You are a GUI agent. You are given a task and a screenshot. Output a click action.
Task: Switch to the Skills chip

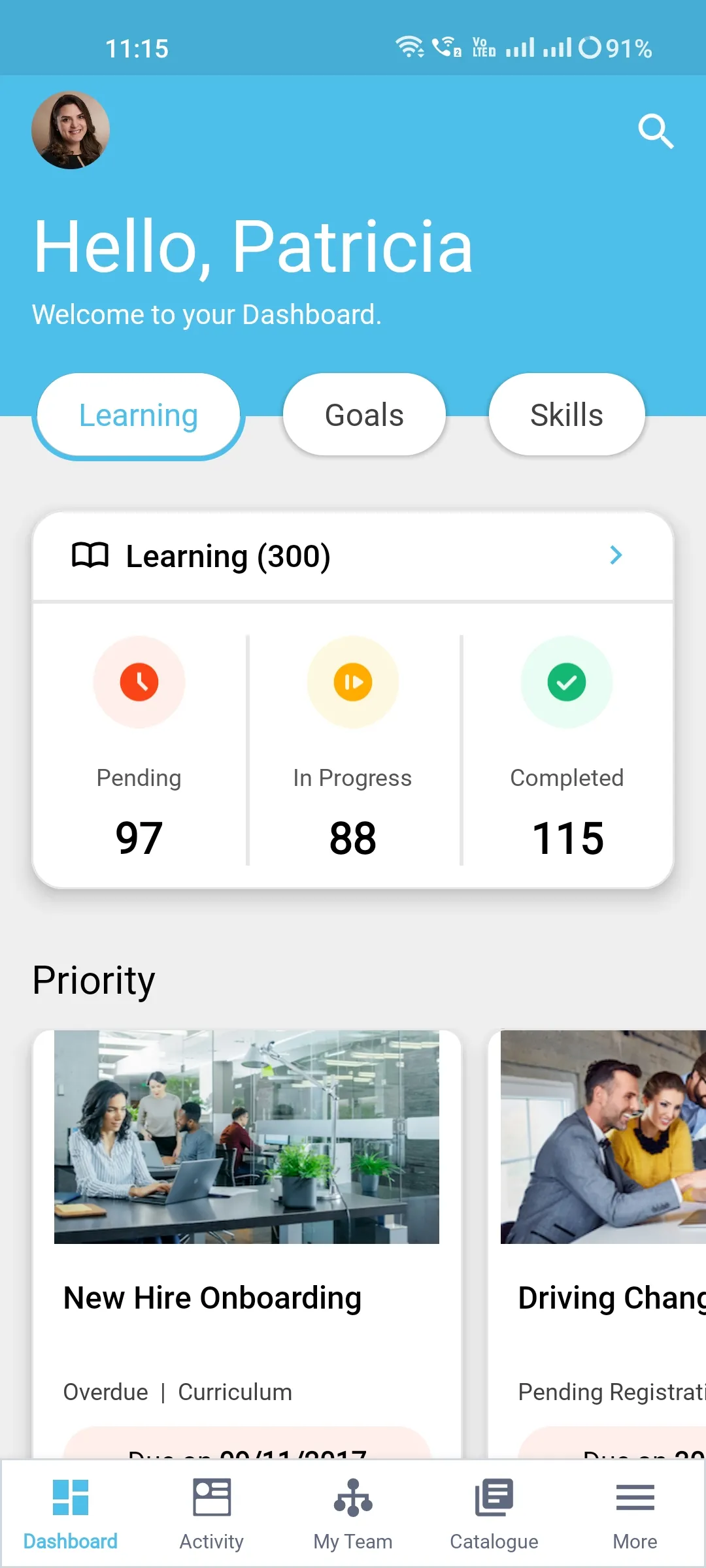(567, 416)
